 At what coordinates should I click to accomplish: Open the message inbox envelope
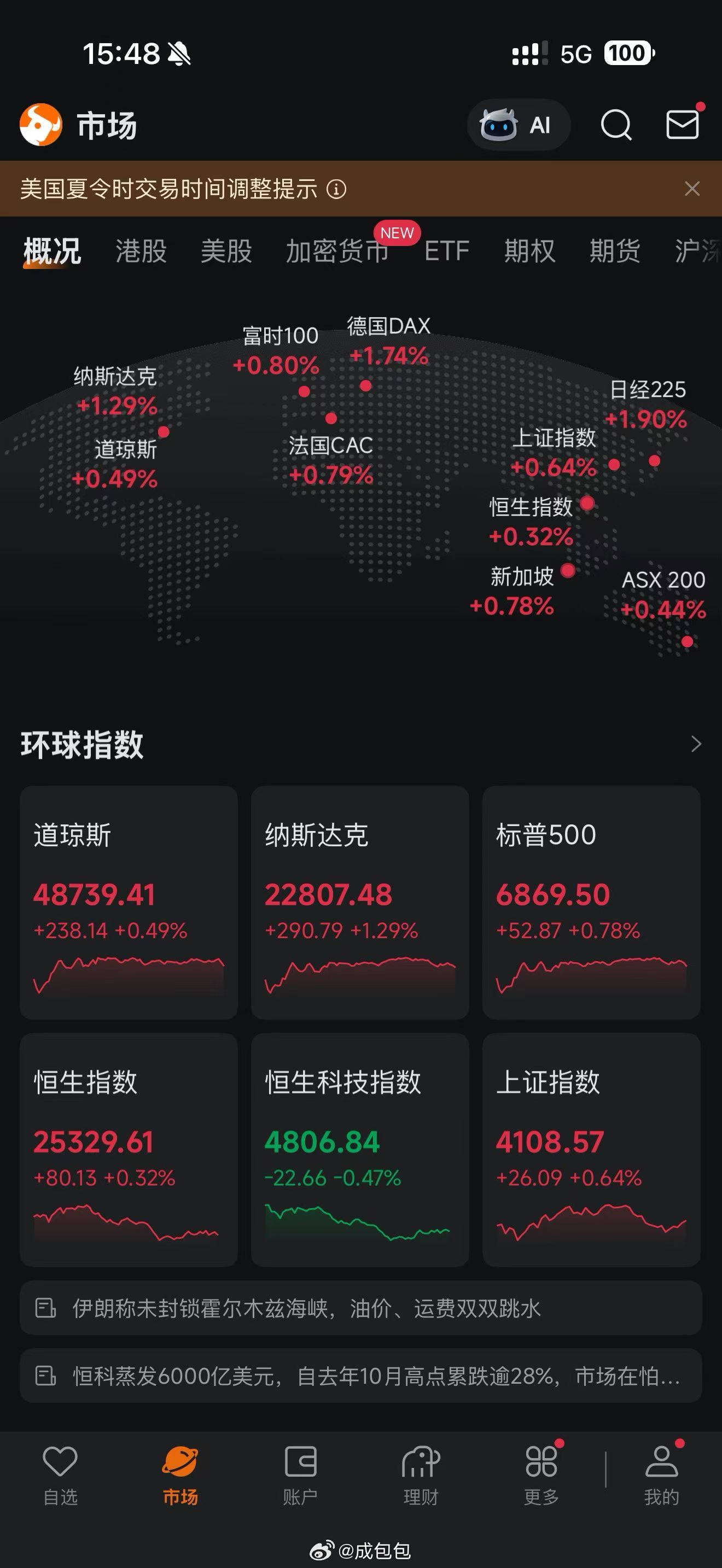[x=683, y=125]
